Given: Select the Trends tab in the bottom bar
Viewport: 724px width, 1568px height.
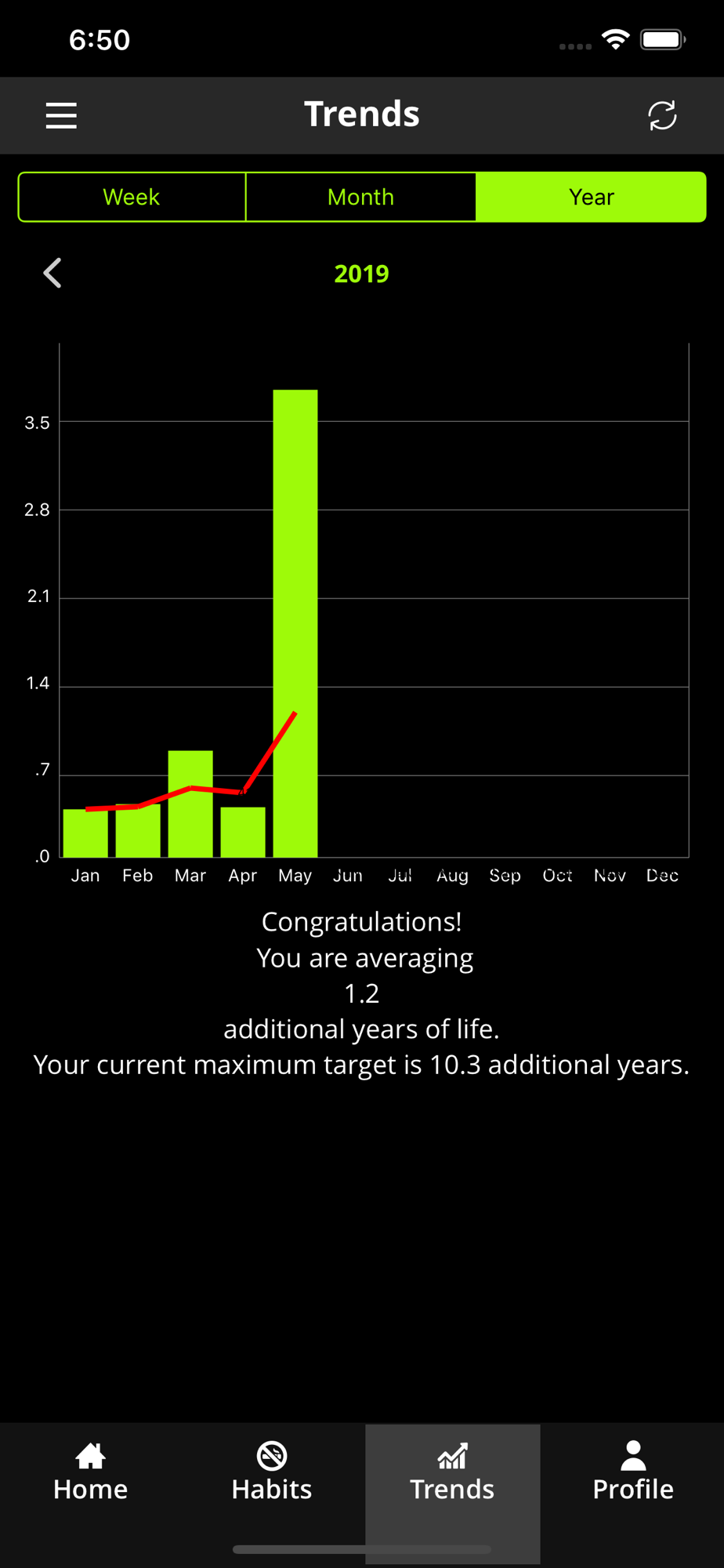Looking at the screenshot, I should pos(452,1472).
